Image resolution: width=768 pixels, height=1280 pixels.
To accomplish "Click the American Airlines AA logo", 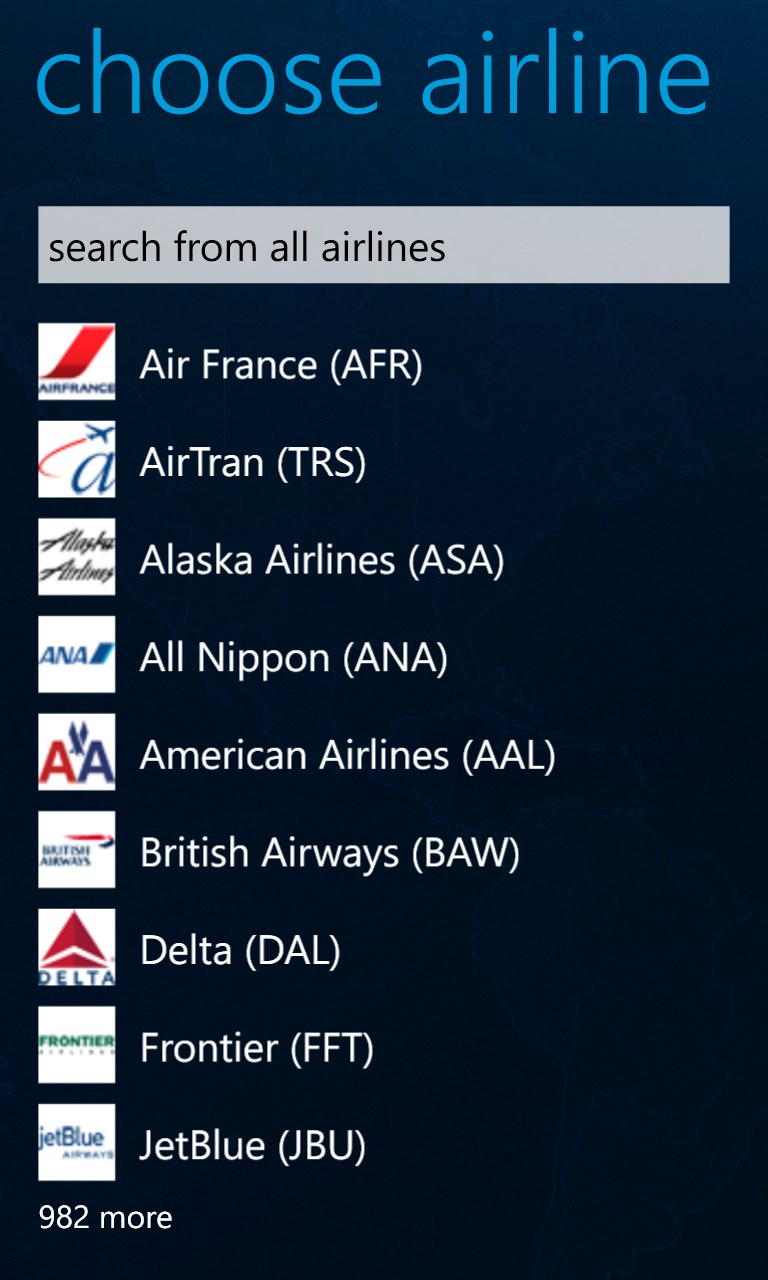I will (x=76, y=753).
